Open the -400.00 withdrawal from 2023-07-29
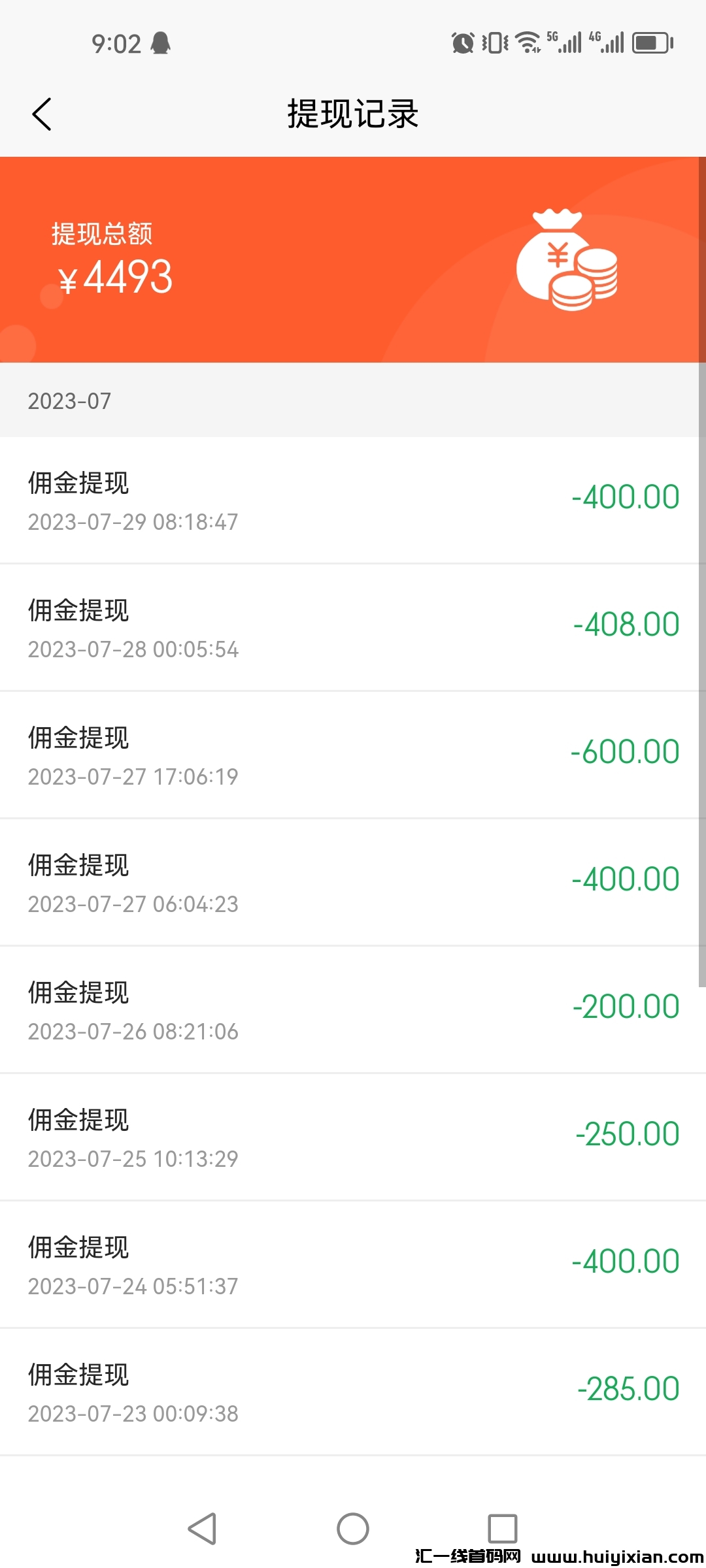This screenshot has width=706, height=1568. pyautogui.click(x=353, y=500)
